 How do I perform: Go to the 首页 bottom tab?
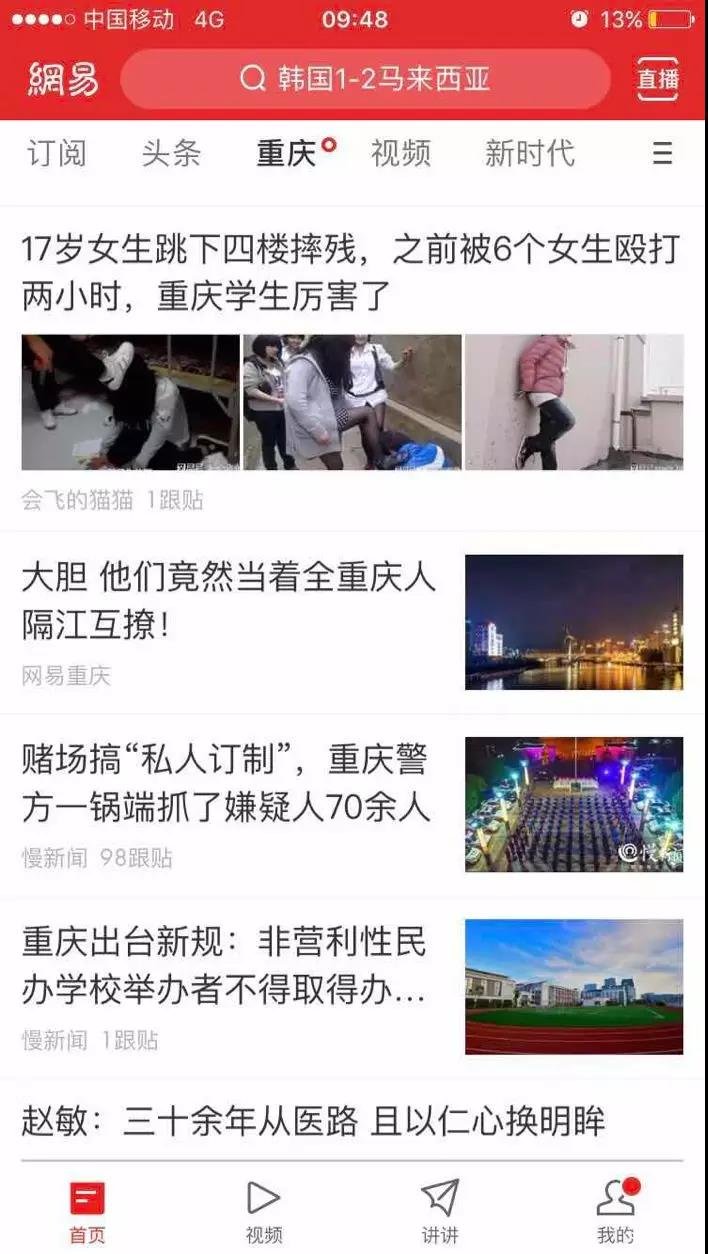click(87, 1211)
